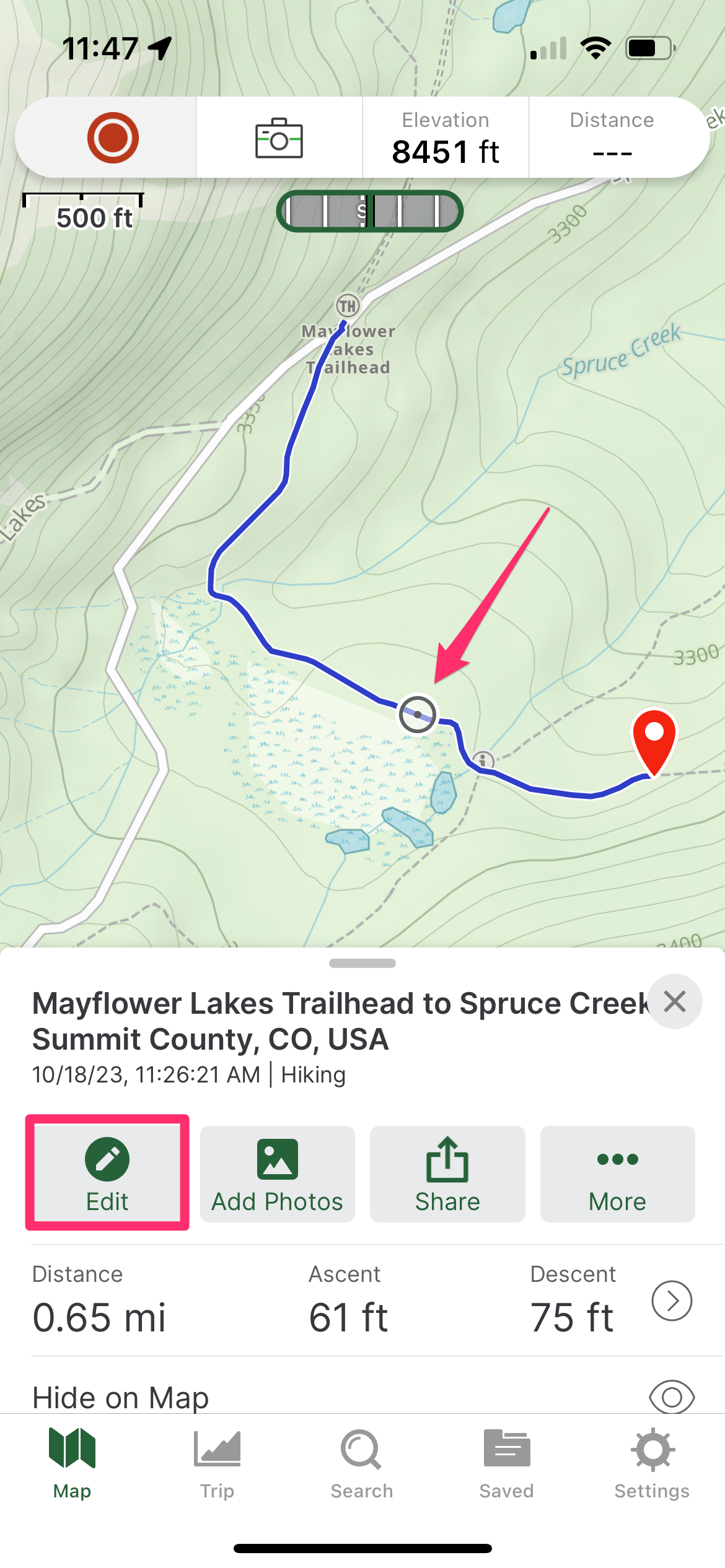725x1568 pixels.
Task: Add Photos to this track
Action: click(x=277, y=1174)
